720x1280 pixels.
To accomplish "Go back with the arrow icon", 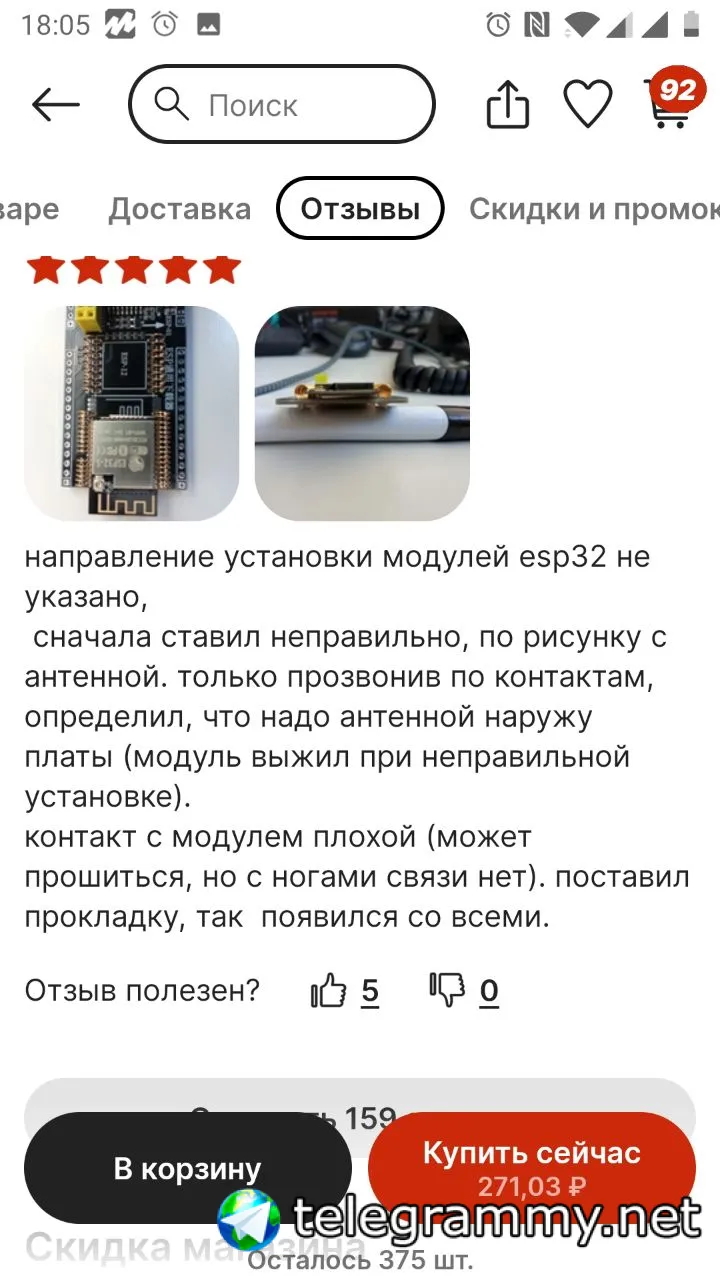I will point(55,105).
